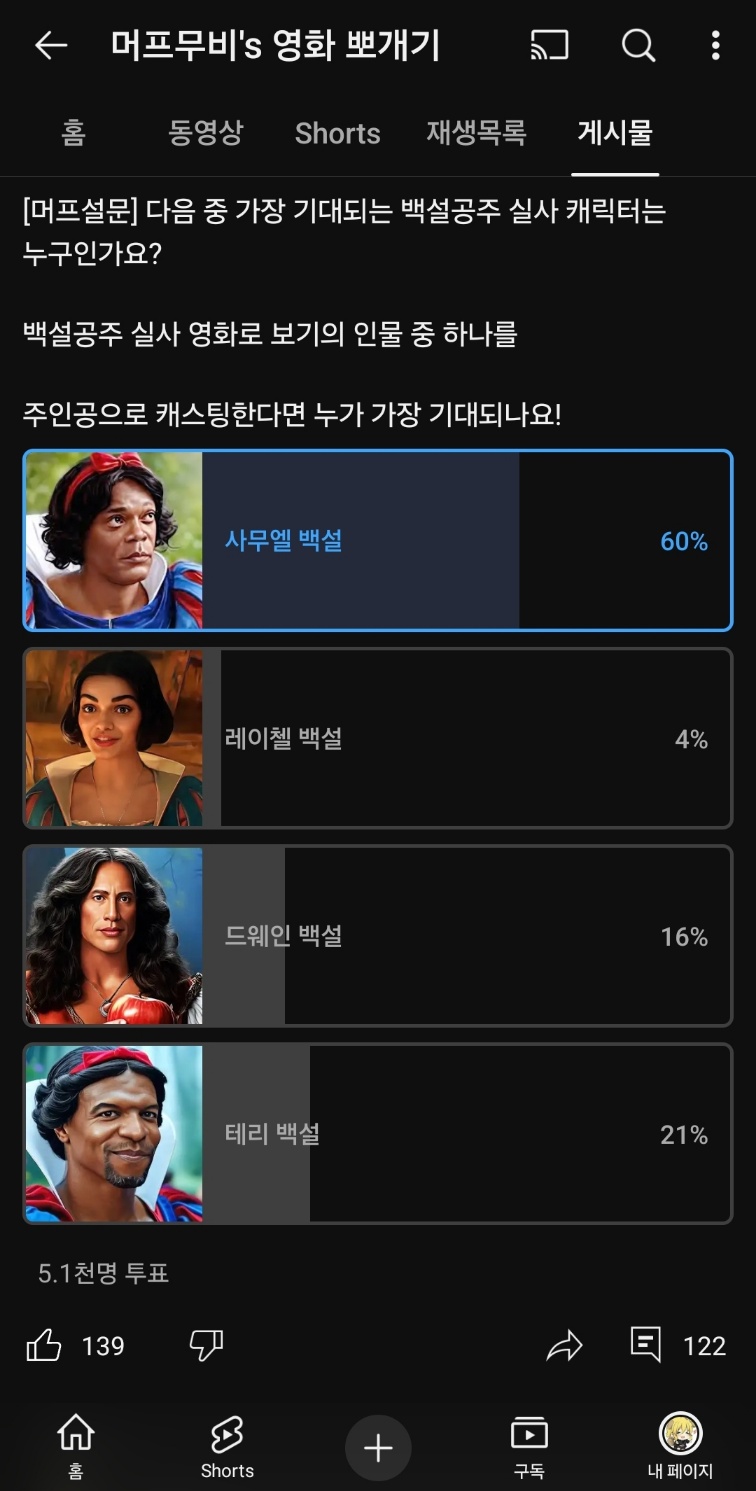
Task: Go back using the back arrow
Action: click(x=50, y=46)
